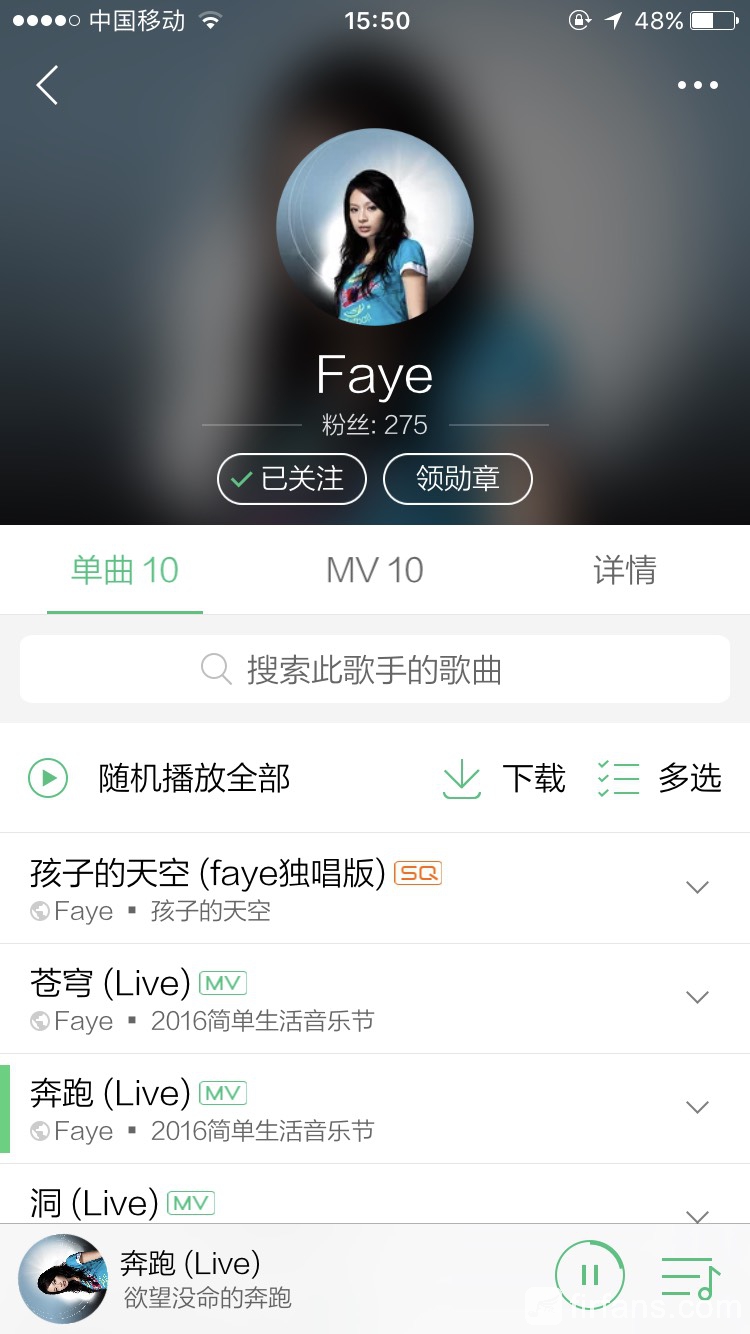Enable 多选 multi-select mode
This screenshot has height=1334, width=750.
tap(660, 778)
